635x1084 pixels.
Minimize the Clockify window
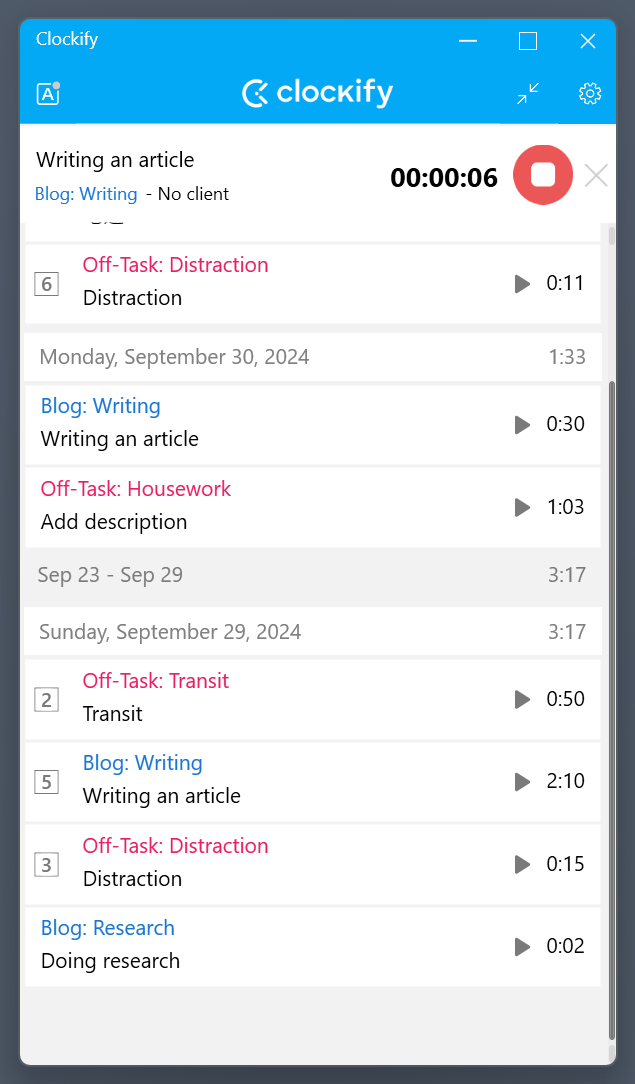click(468, 41)
